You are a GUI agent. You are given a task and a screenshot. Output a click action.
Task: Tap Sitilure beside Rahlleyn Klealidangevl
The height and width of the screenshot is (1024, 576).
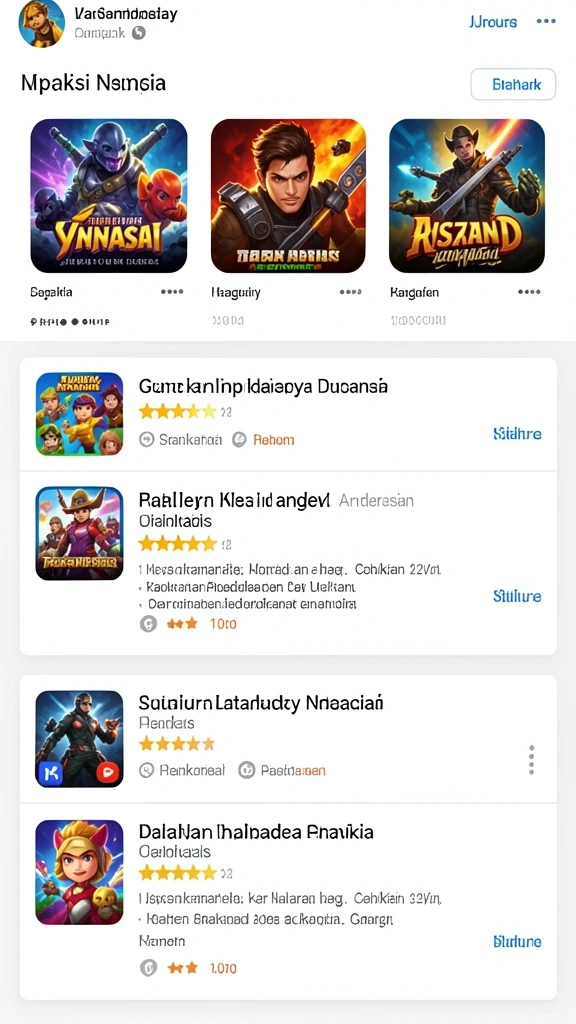pyautogui.click(x=517, y=596)
